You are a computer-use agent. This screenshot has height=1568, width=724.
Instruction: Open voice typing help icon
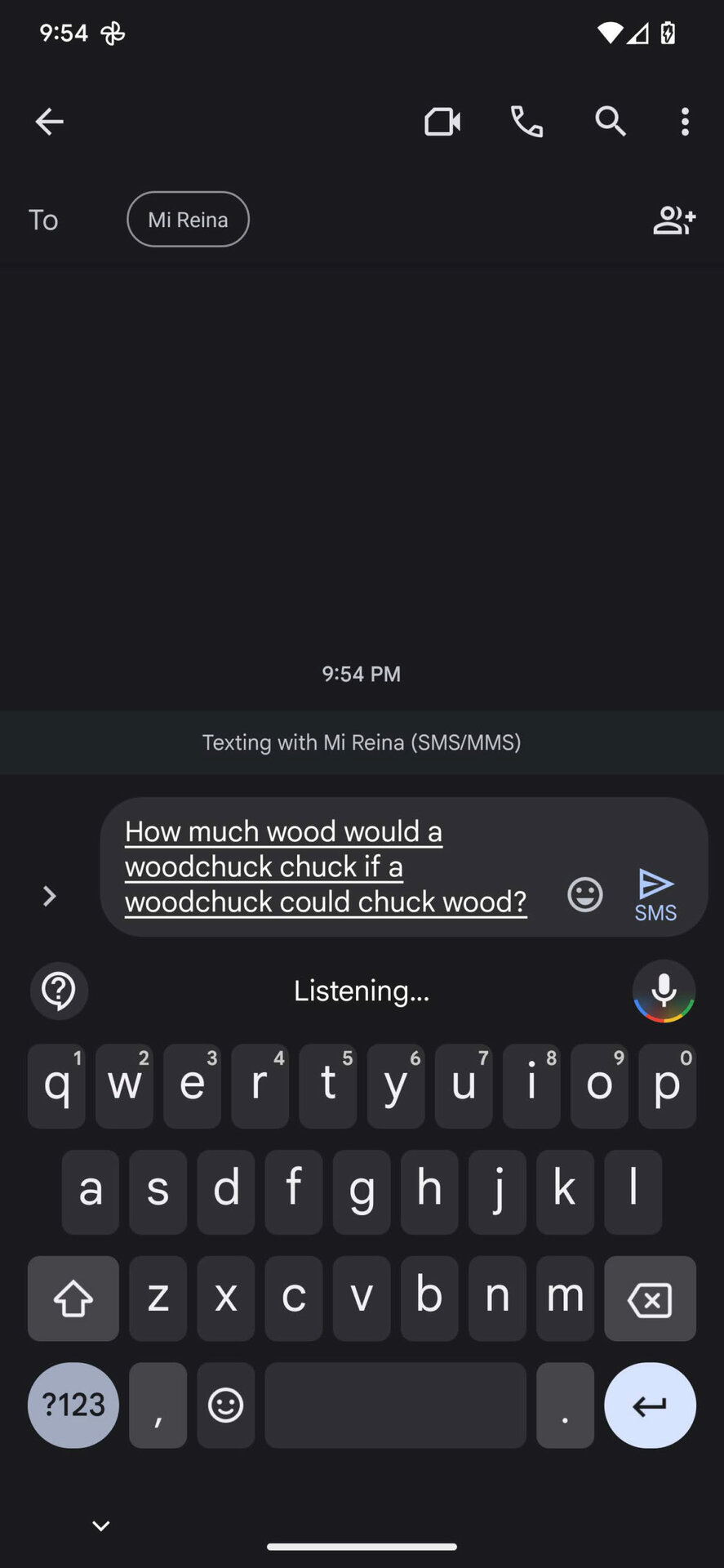click(x=59, y=991)
